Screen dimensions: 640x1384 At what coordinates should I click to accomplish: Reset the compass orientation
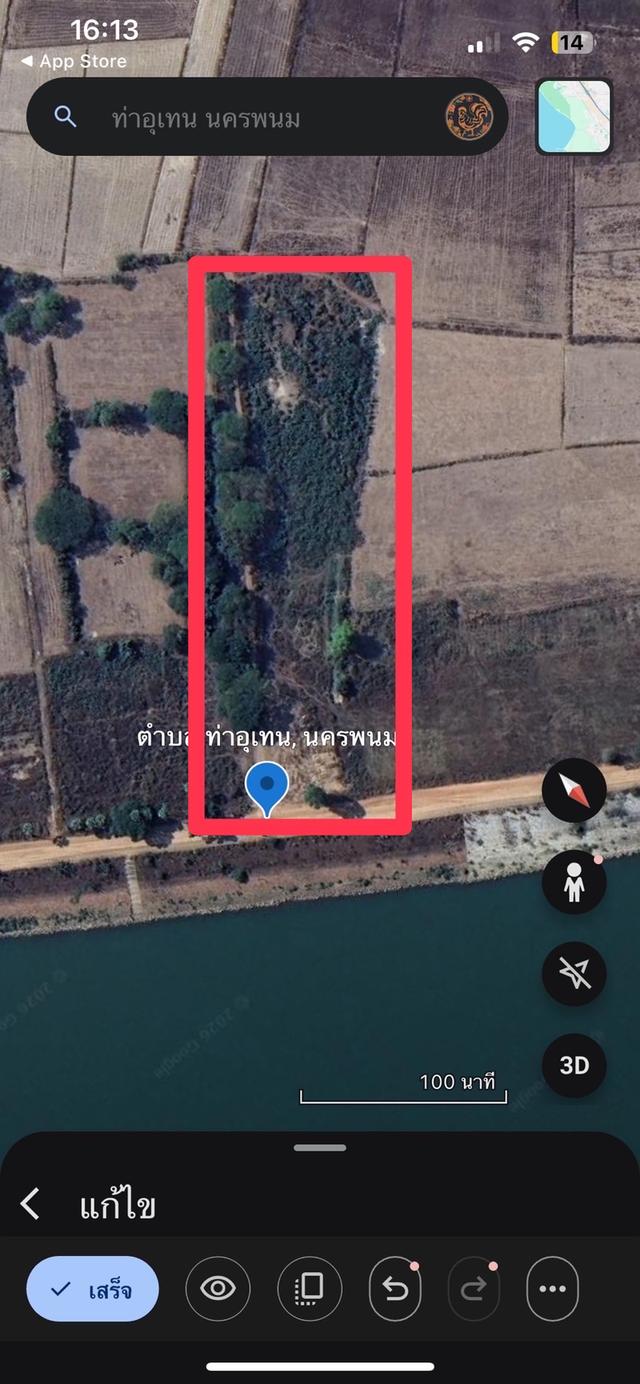tap(574, 790)
